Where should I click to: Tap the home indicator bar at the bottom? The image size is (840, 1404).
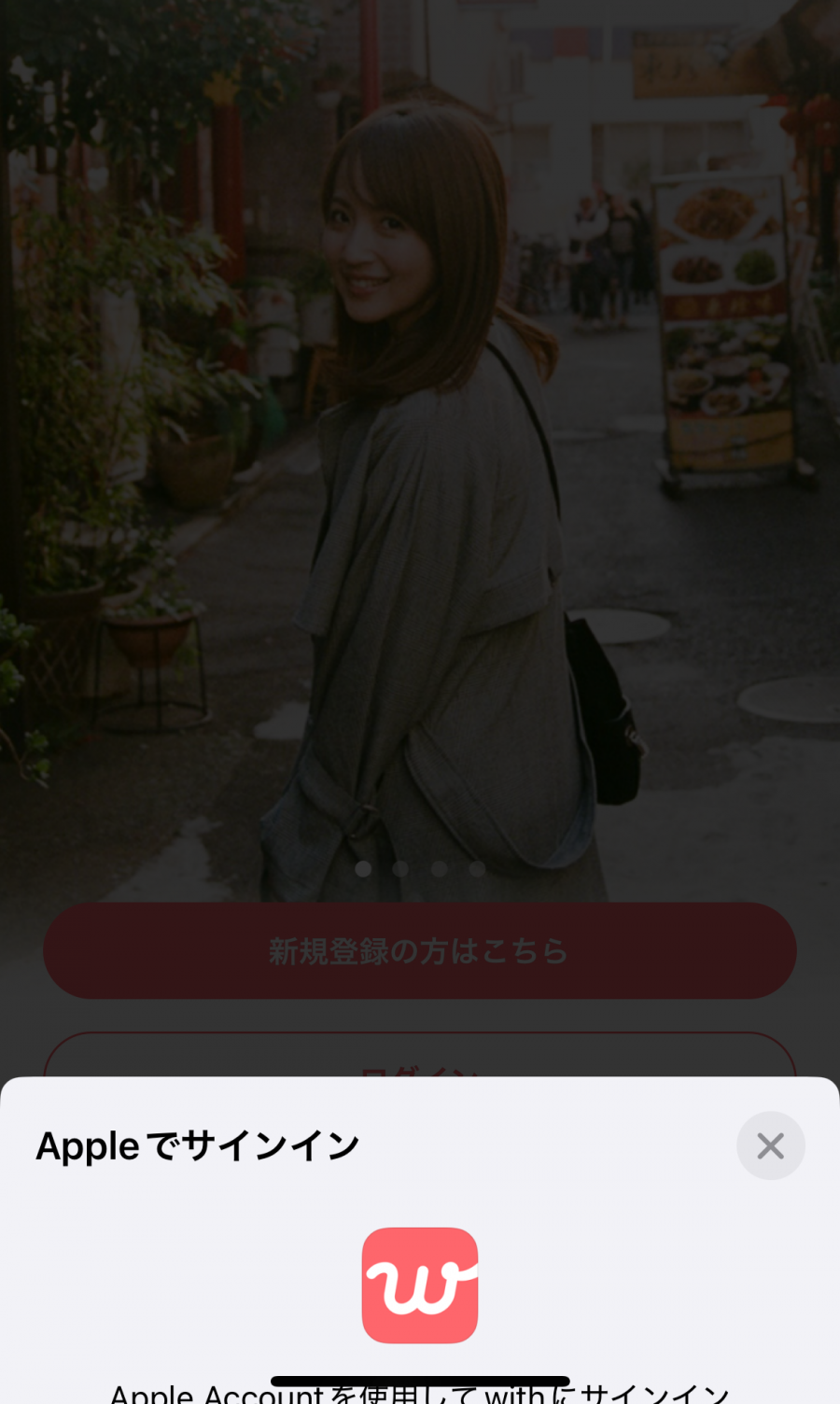click(420, 1380)
